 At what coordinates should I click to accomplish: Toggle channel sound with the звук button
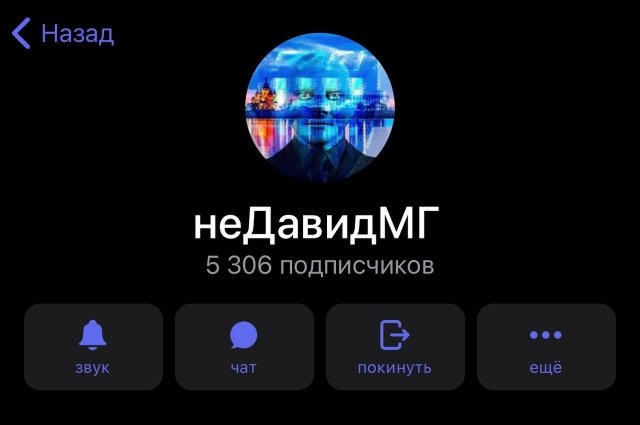[x=92, y=346]
